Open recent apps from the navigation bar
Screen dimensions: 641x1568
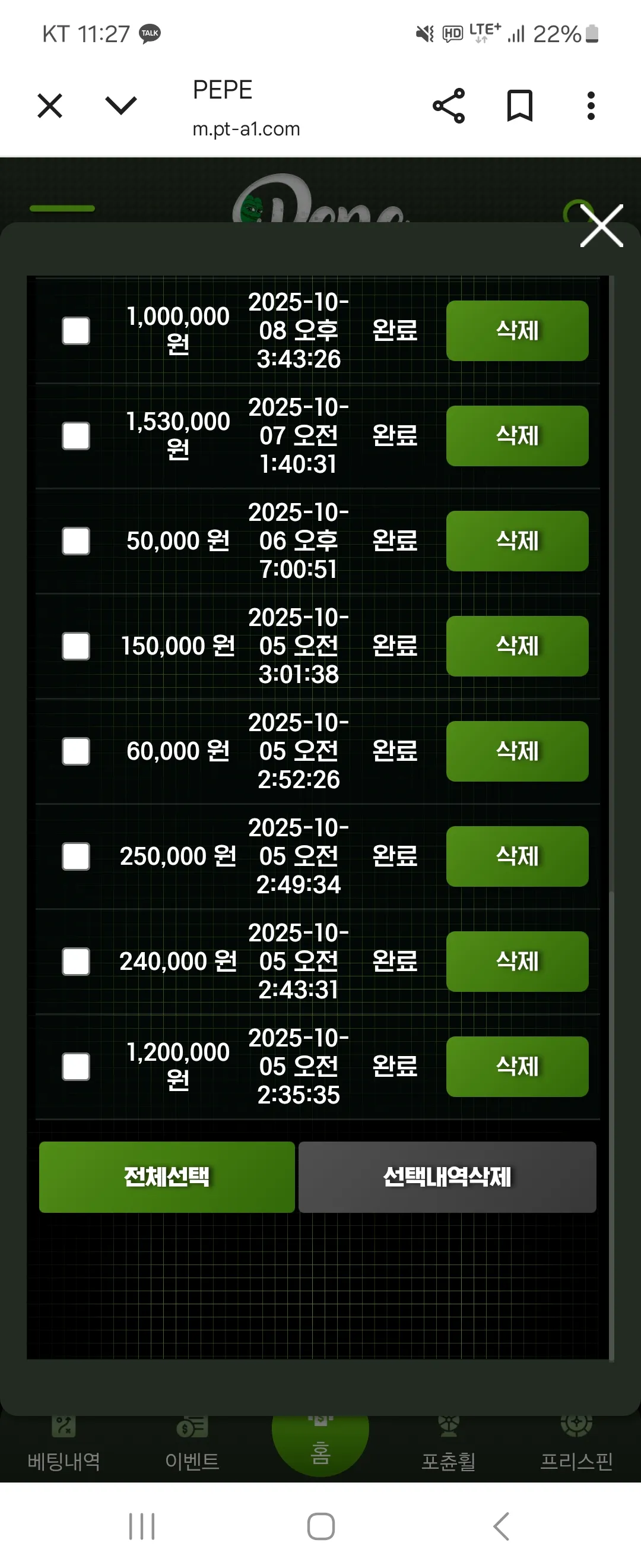[142, 1526]
